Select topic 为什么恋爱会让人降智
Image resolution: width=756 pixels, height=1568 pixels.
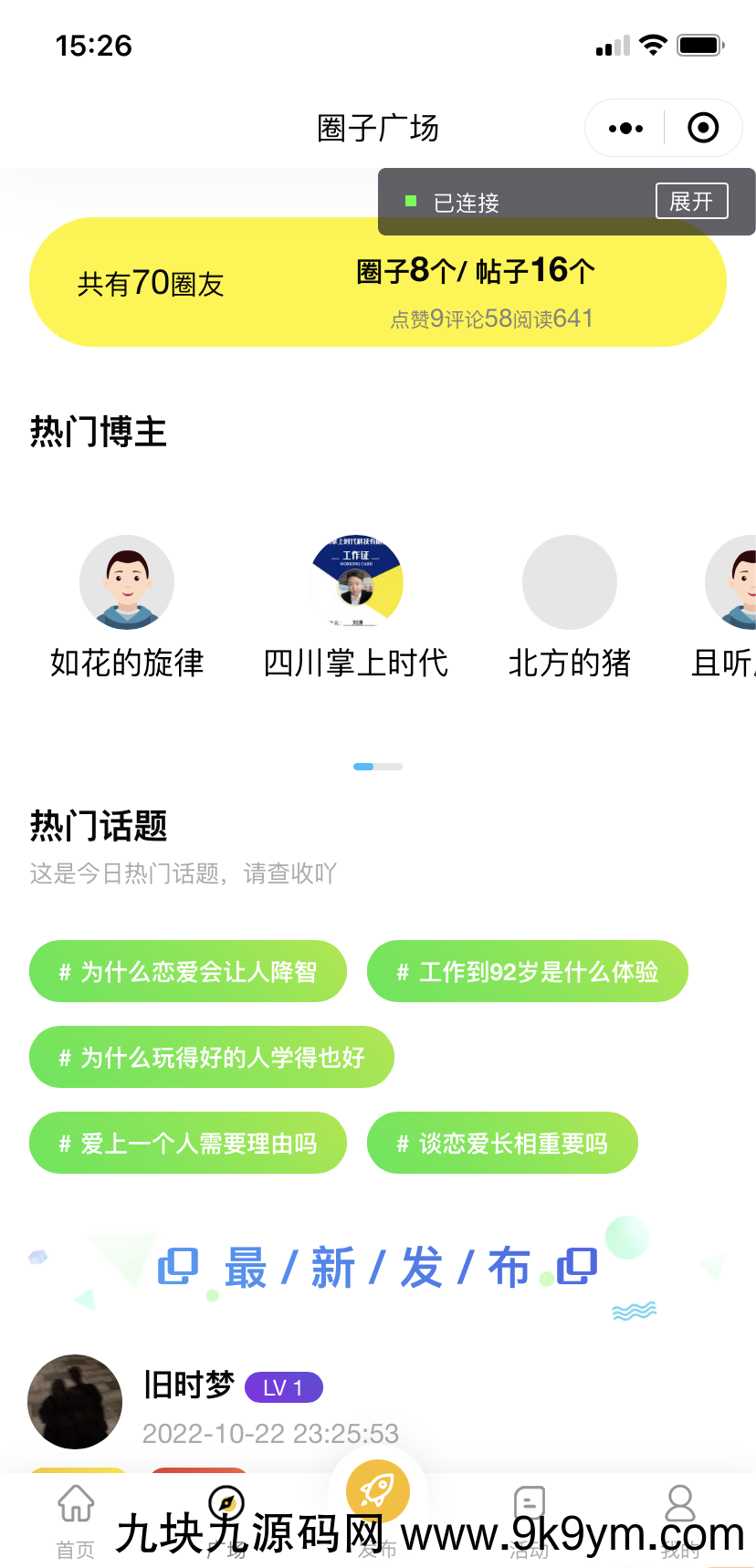click(188, 971)
